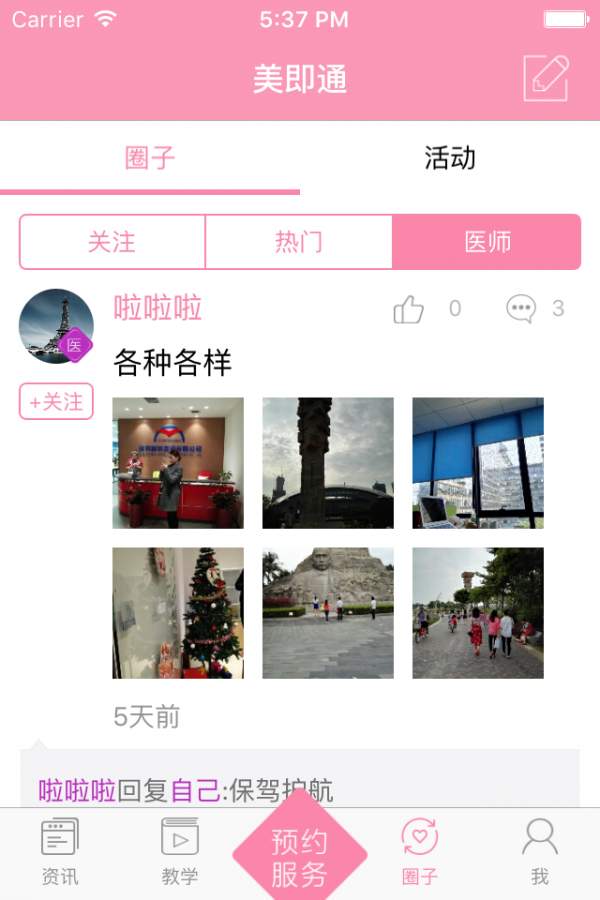View the Christmas tree photo
The height and width of the screenshot is (900, 600).
pyautogui.click(x=178, y=613)
